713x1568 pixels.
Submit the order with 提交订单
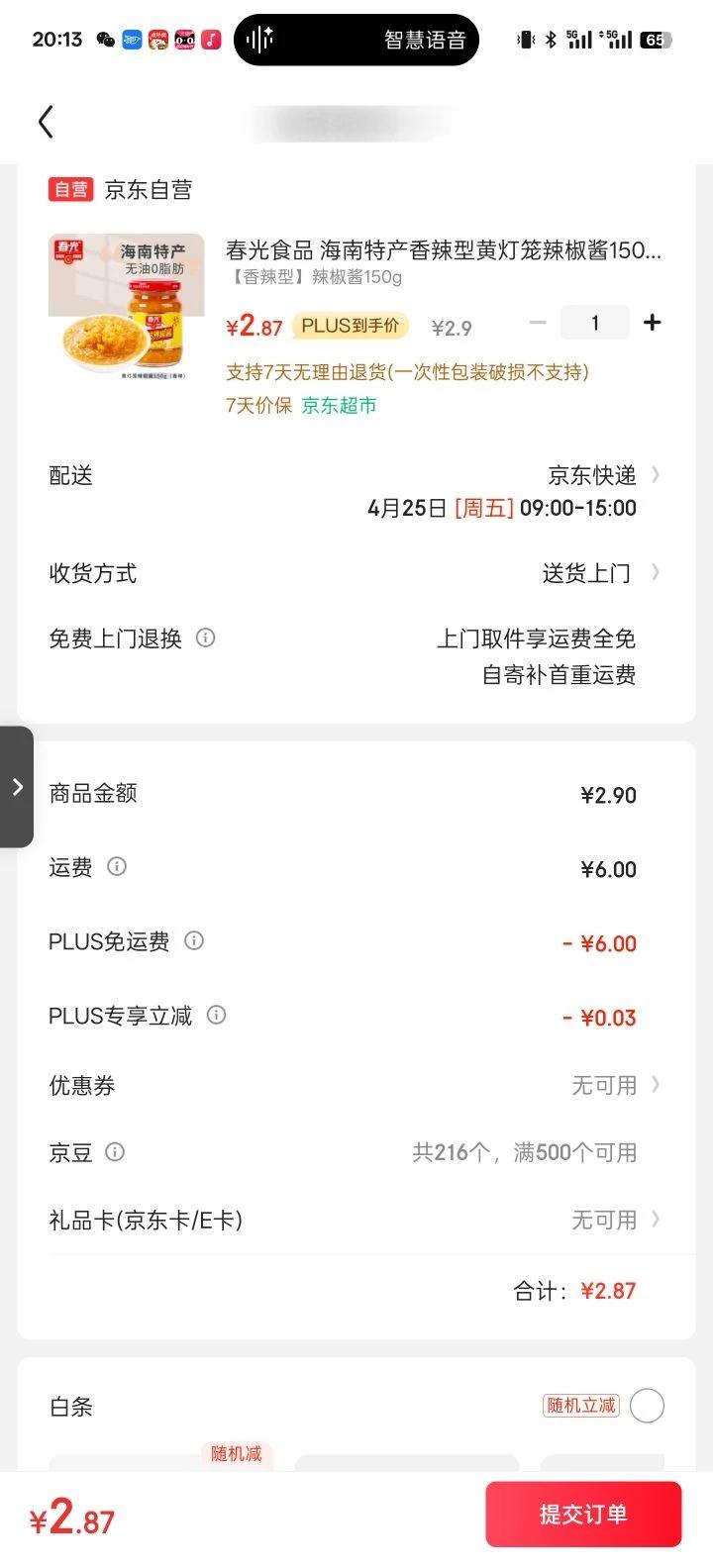582,1514
